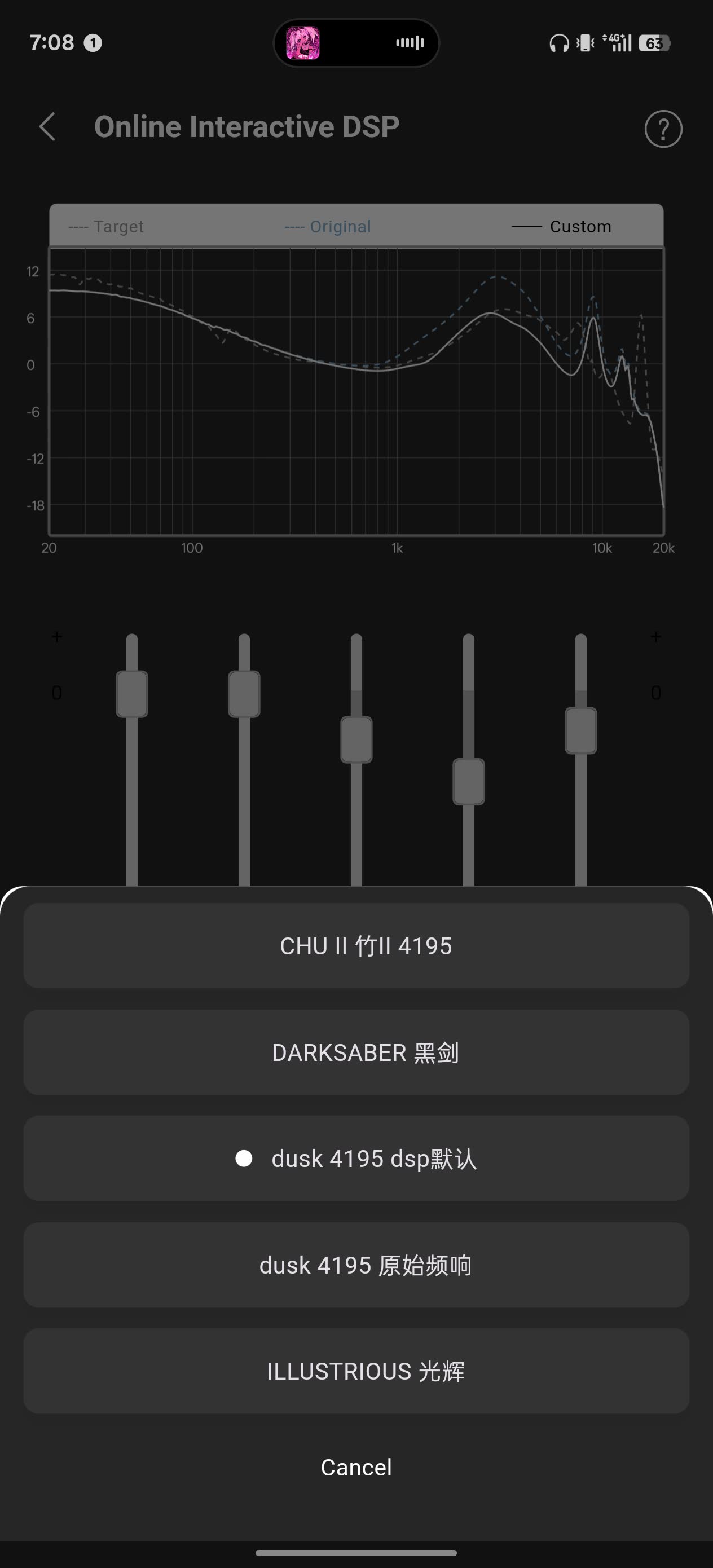This screenshot has width=713, height=1568.
Task: Select the CHU II 竹II 4195 preset
Action: click(x=356, y=946)
